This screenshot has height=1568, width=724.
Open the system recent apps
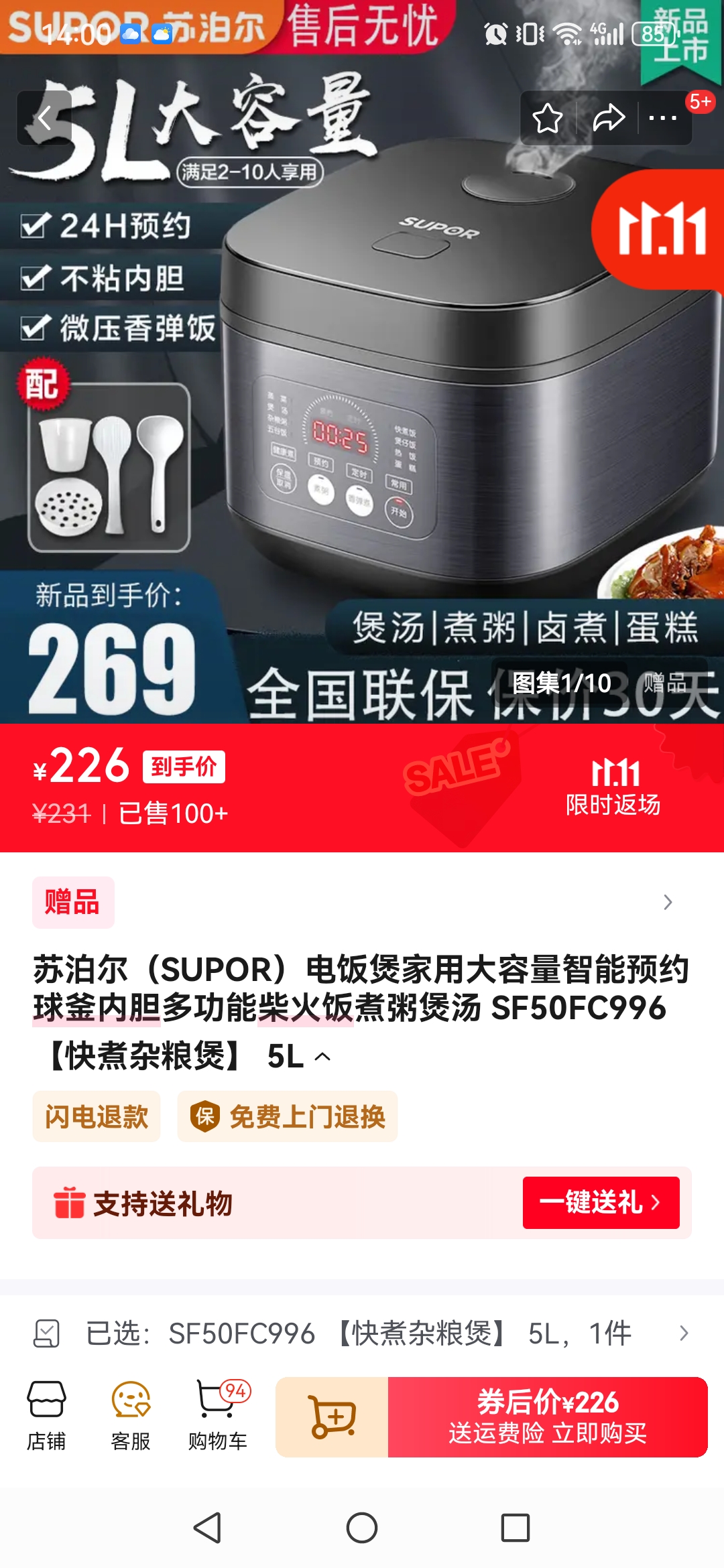[516, 1528]
